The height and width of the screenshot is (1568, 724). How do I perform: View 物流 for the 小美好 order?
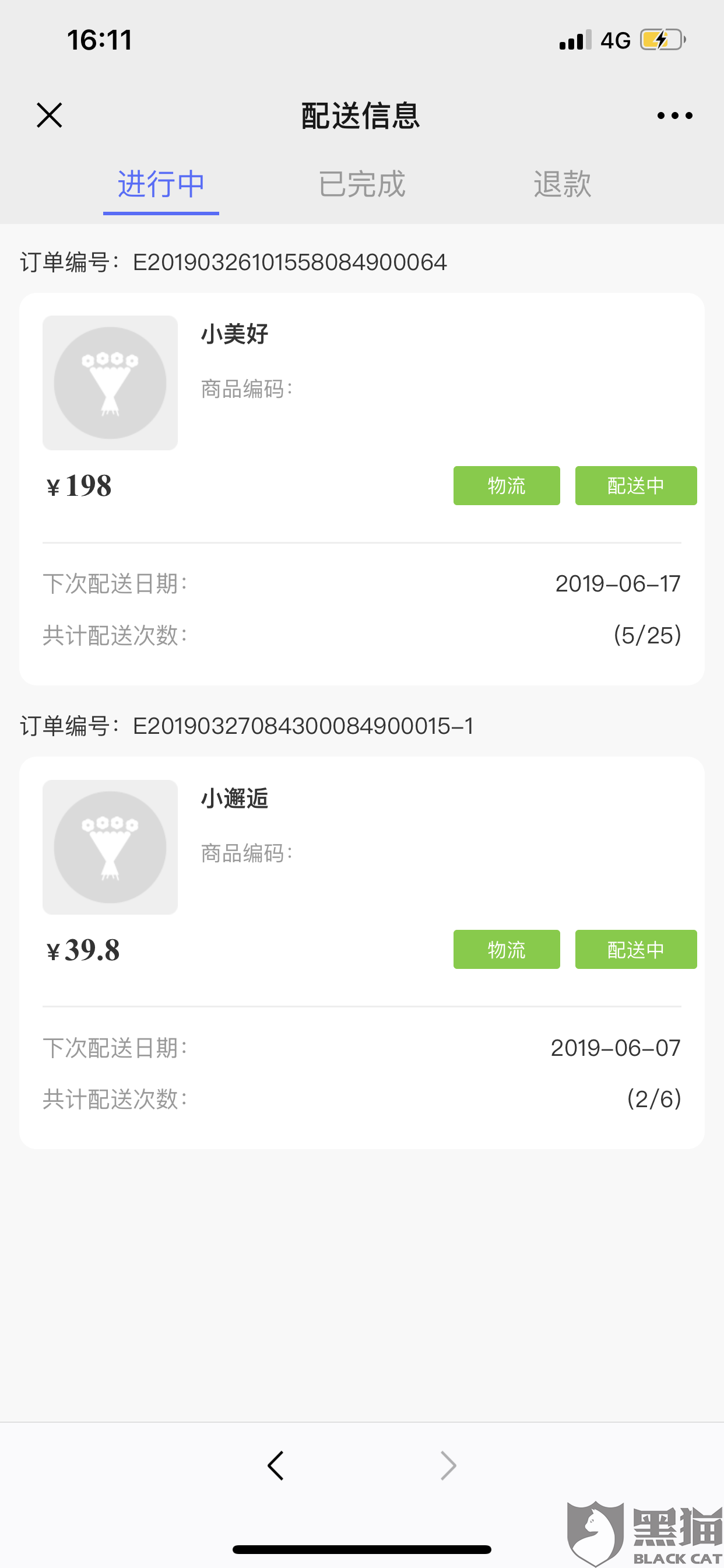pos(506,486)
